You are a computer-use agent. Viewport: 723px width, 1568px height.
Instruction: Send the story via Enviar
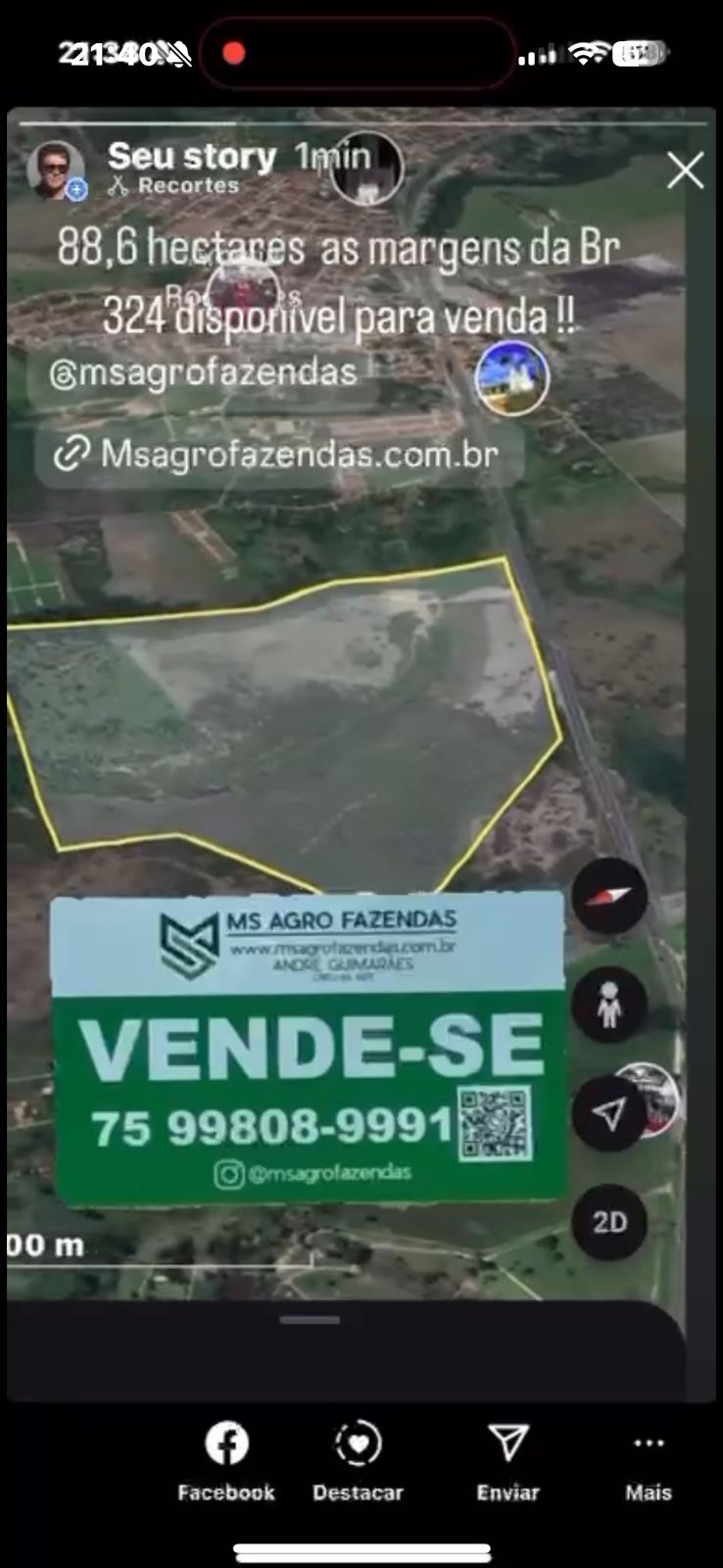tap(507, 1461)
